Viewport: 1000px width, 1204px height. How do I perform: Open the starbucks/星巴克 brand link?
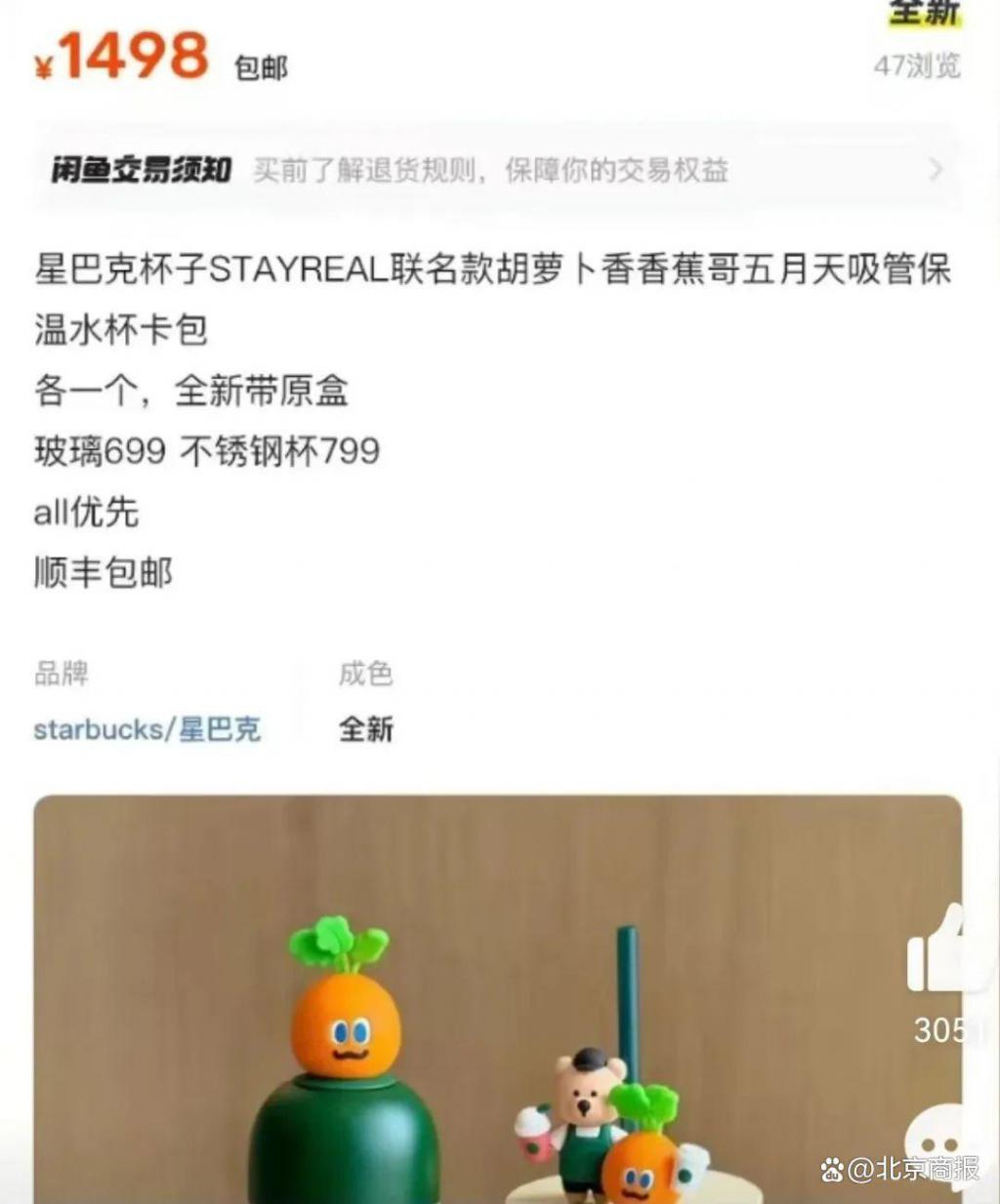click(x=147, y=729)
